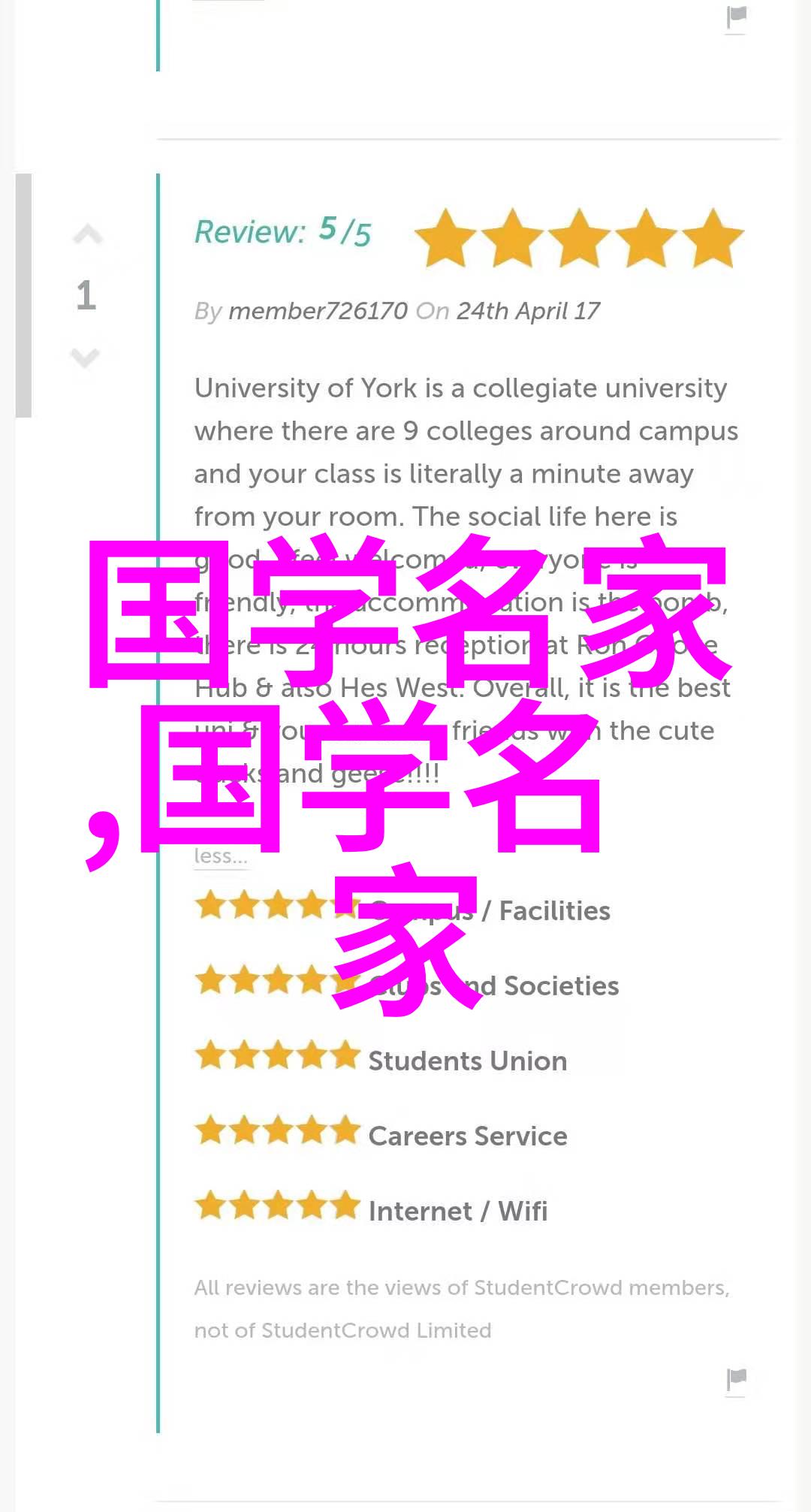Downvote the review by member726170
This screenshot has height=1512, width=811.
pyautogui.click(x=86, y=358)
